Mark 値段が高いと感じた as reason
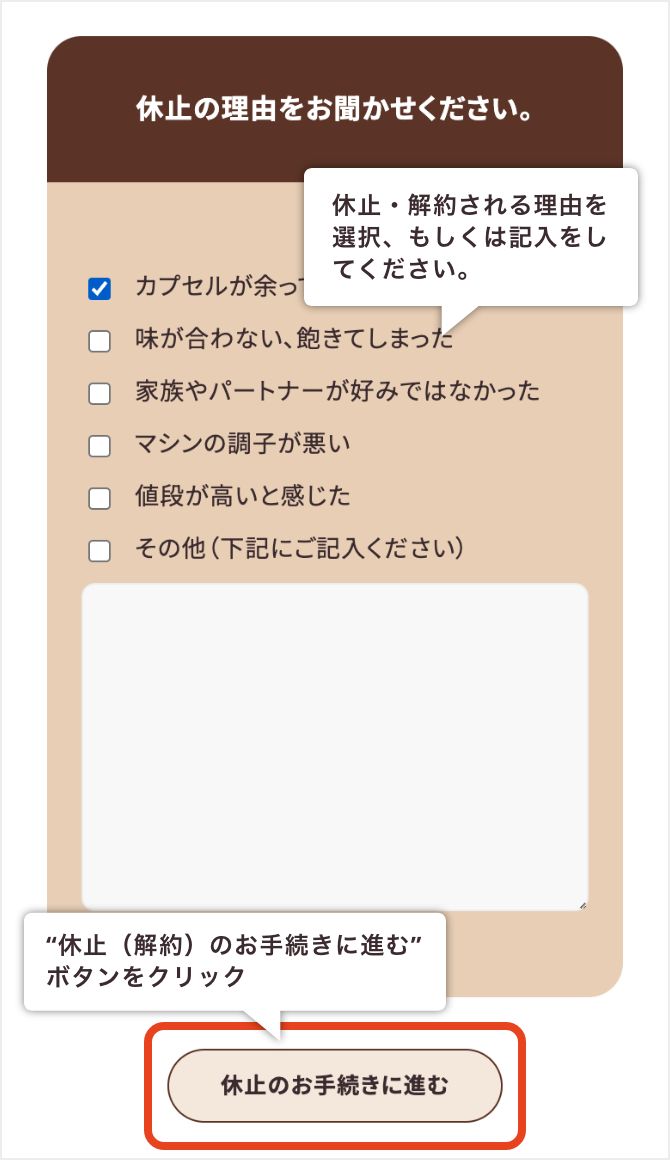Screen dimensions: 670x1160 [99, 498]
